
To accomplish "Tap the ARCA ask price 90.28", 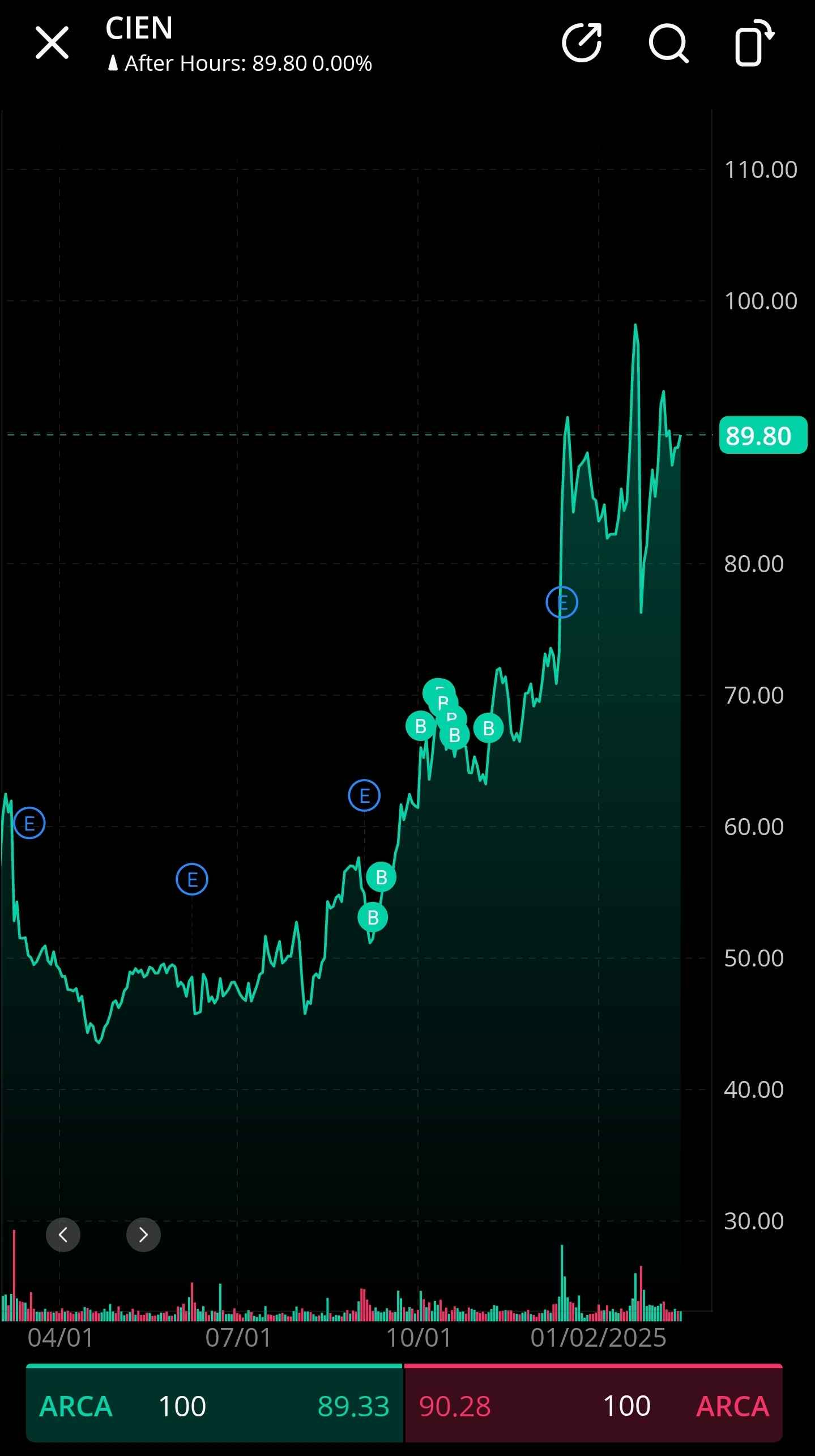I will [455, 1406].
